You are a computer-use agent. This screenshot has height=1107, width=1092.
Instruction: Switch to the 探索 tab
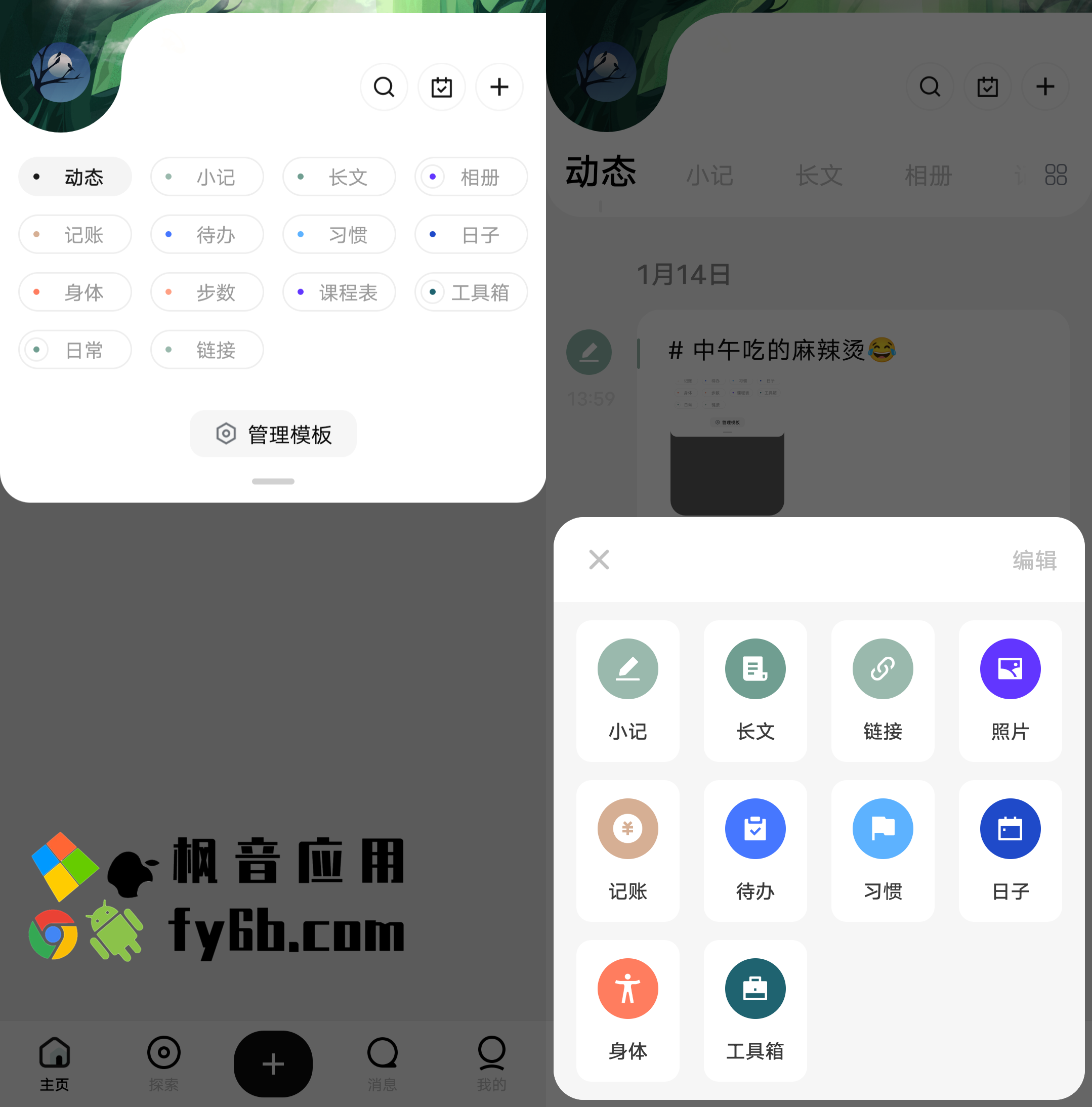[164, 1063]
